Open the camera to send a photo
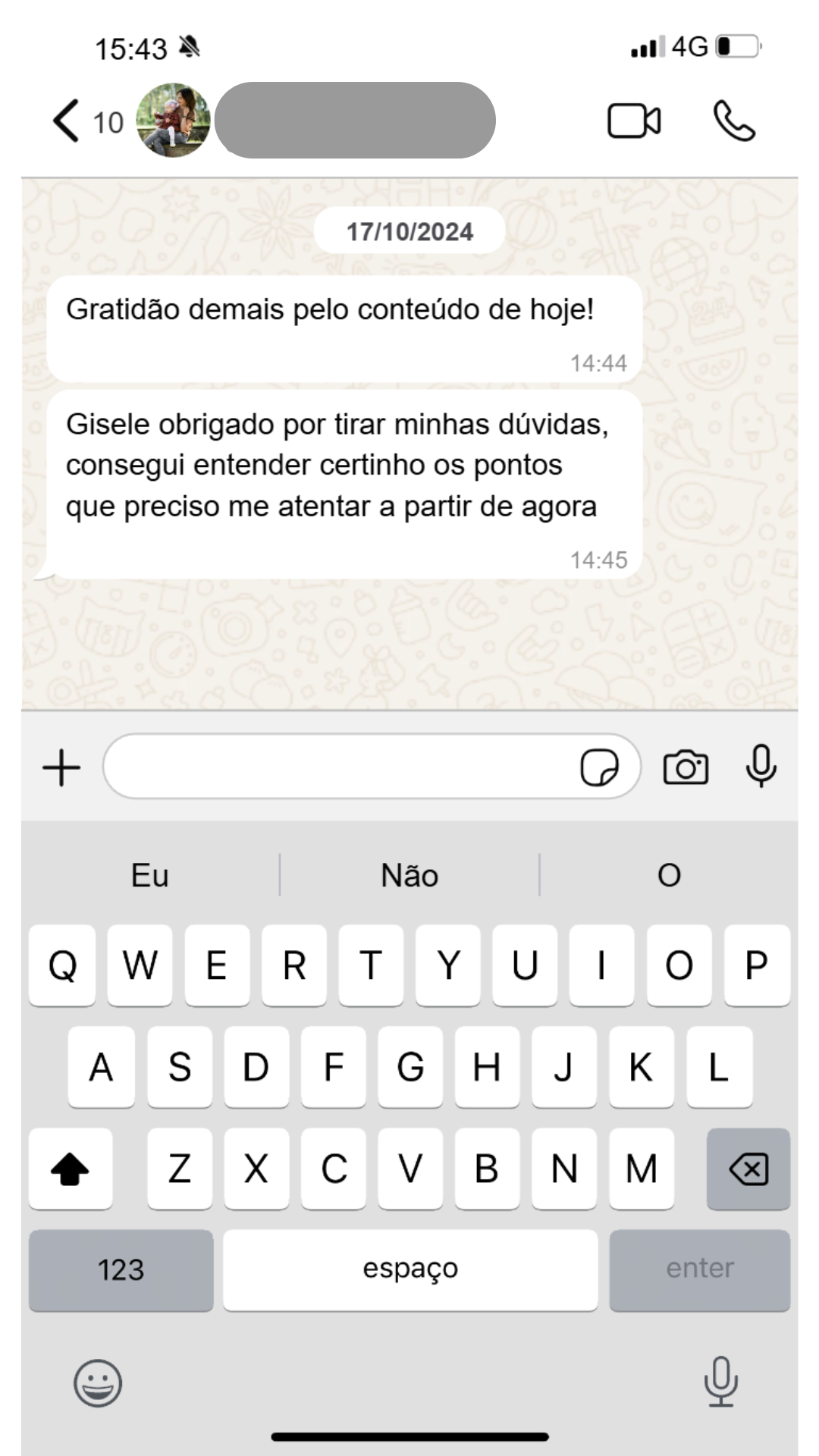Viewport: 819px width, 1456px height. 686,767
